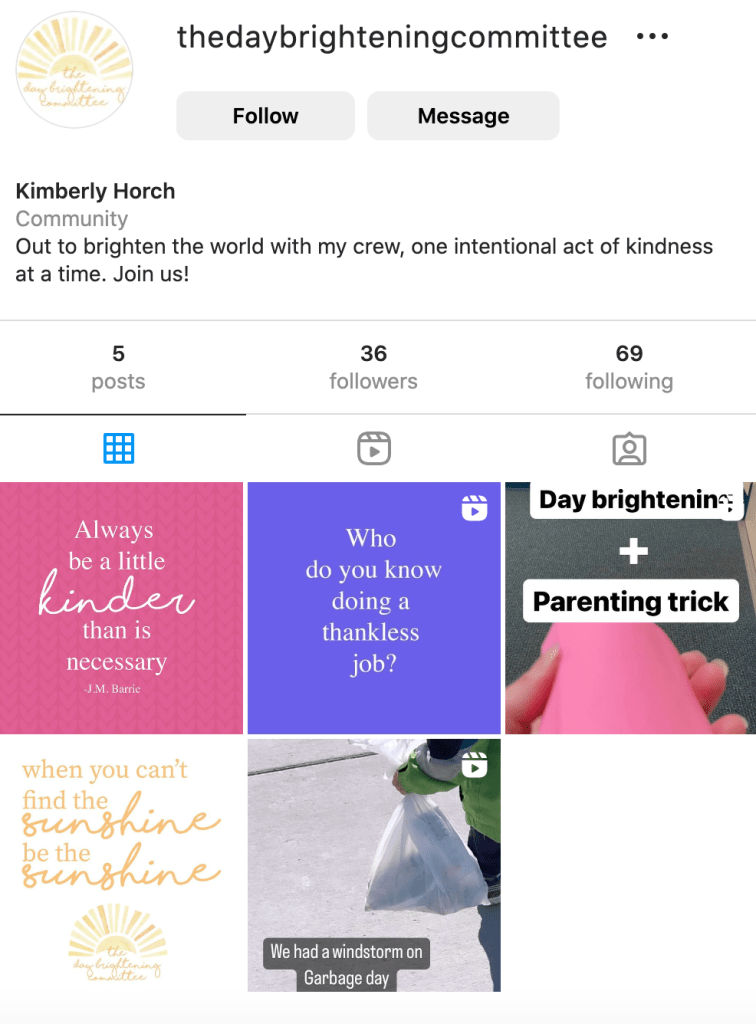
Task: Message this profile
Action: tap(463, 116)
